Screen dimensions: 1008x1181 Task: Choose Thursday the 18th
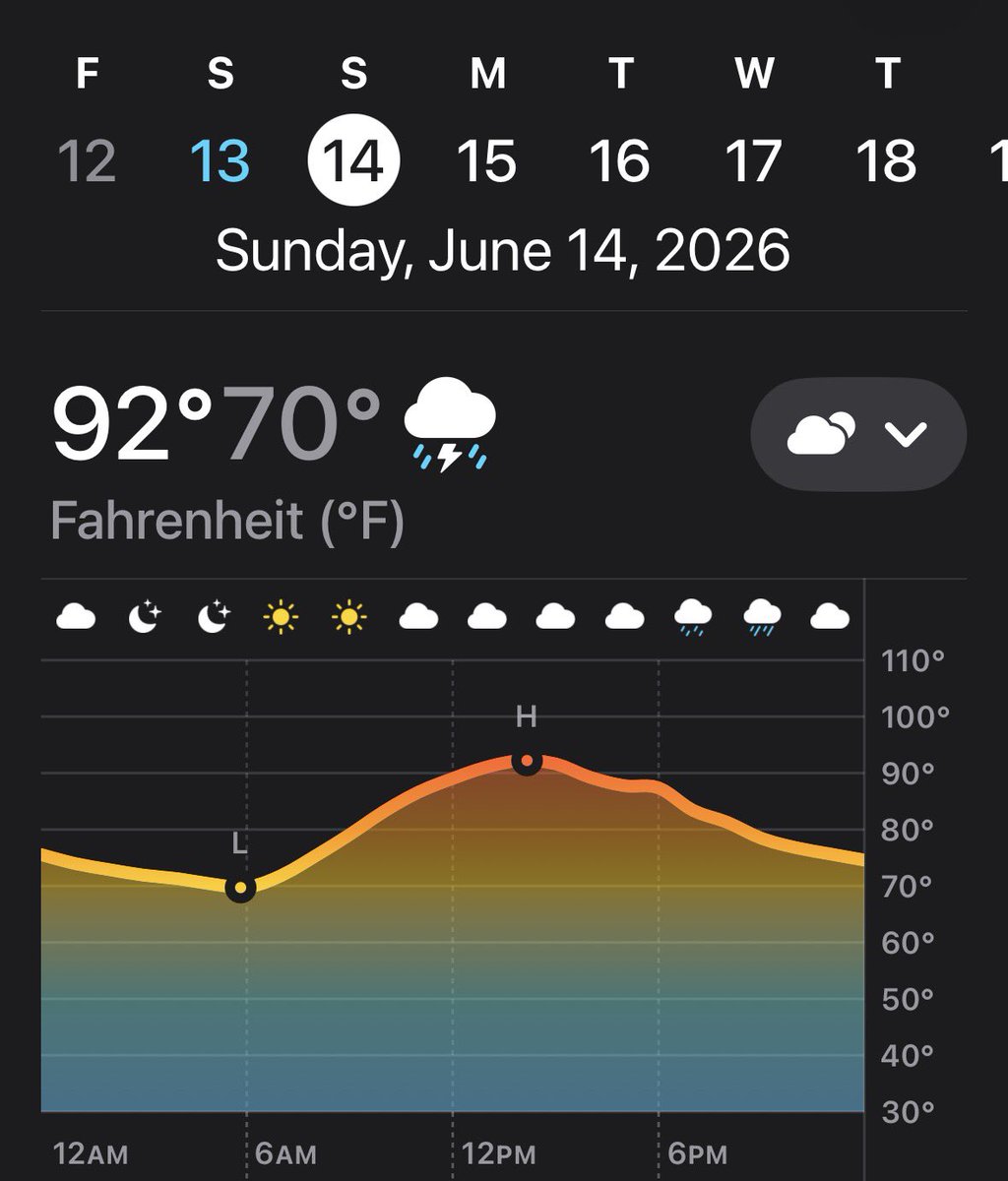[887, 161]
